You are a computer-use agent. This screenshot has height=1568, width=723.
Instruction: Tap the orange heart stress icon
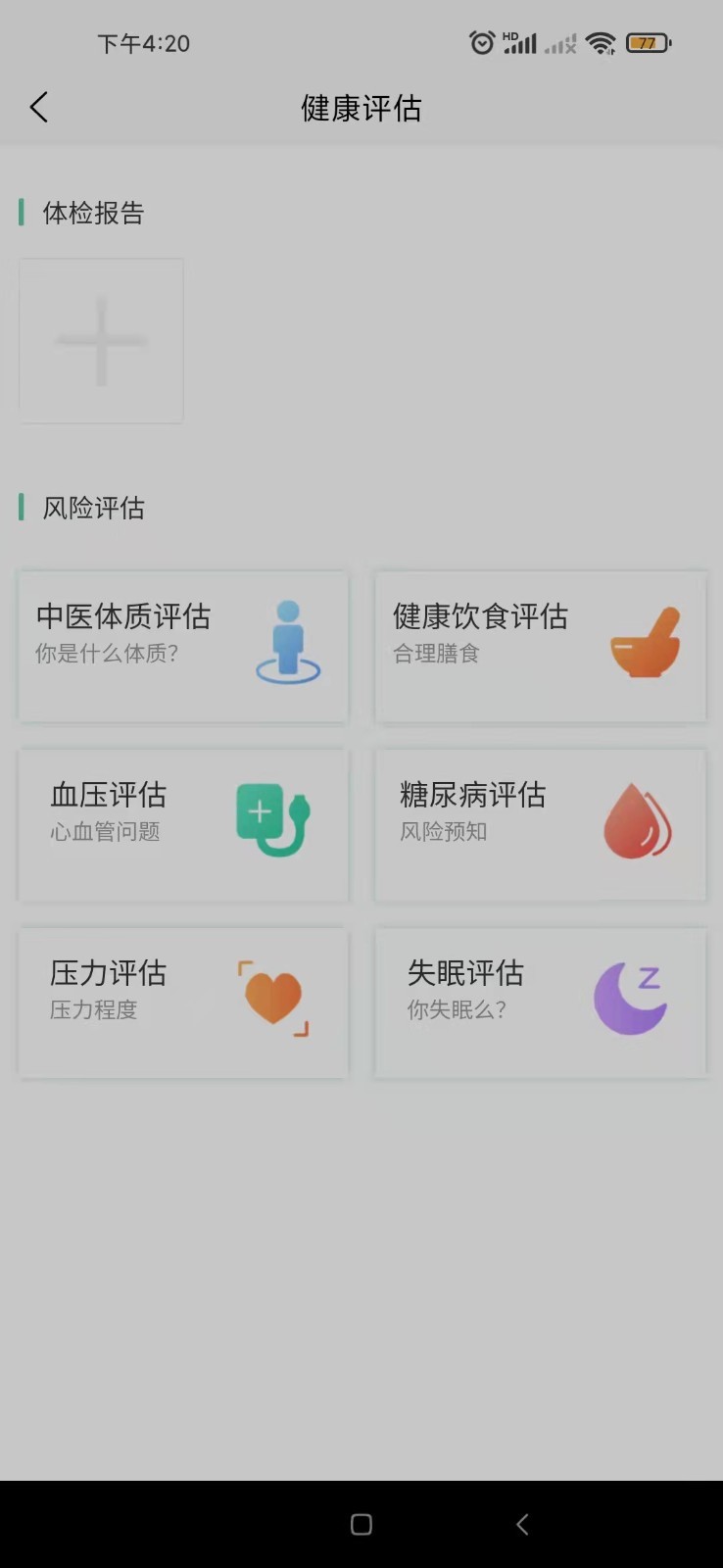pyautogui.click(x=274, y=998)
